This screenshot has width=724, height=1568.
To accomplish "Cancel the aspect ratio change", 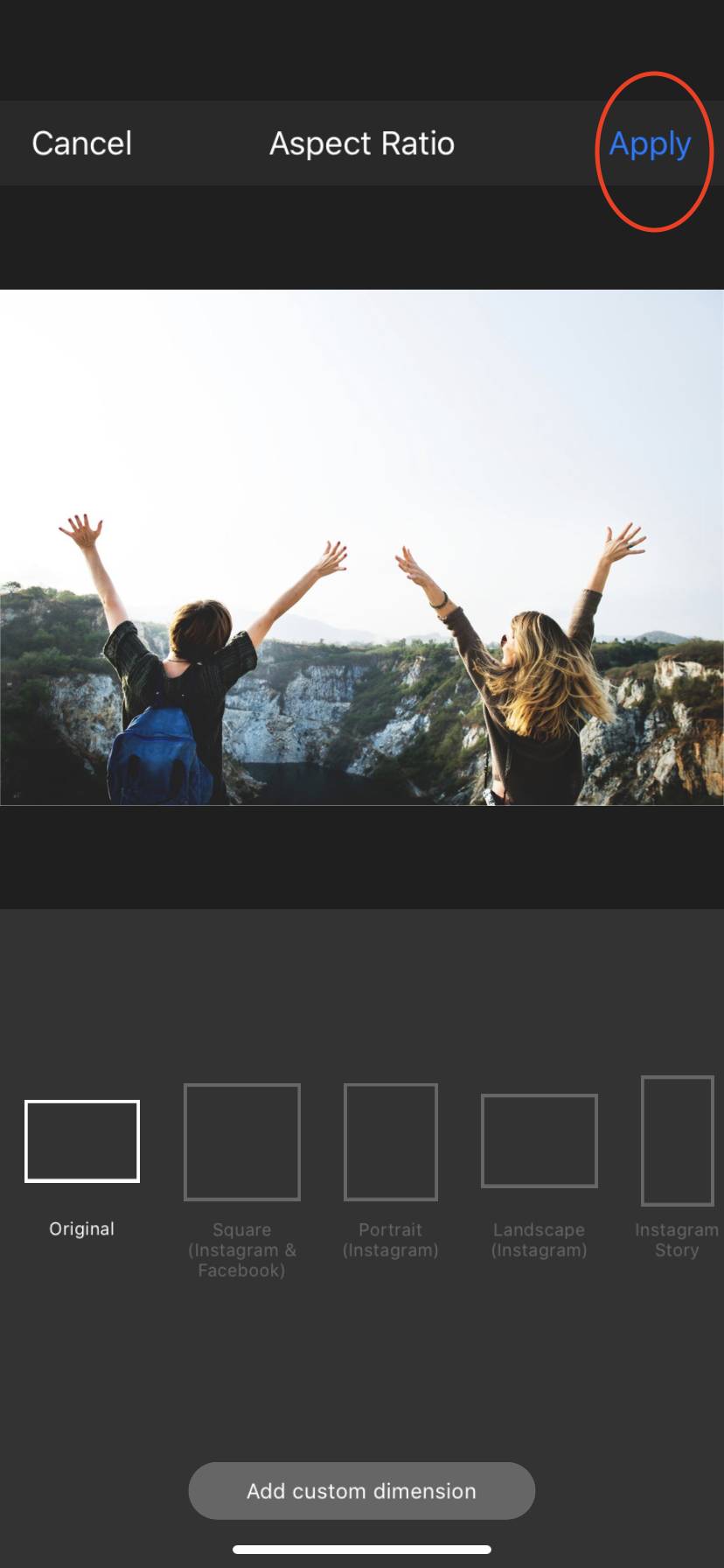I will click(81, 143).
